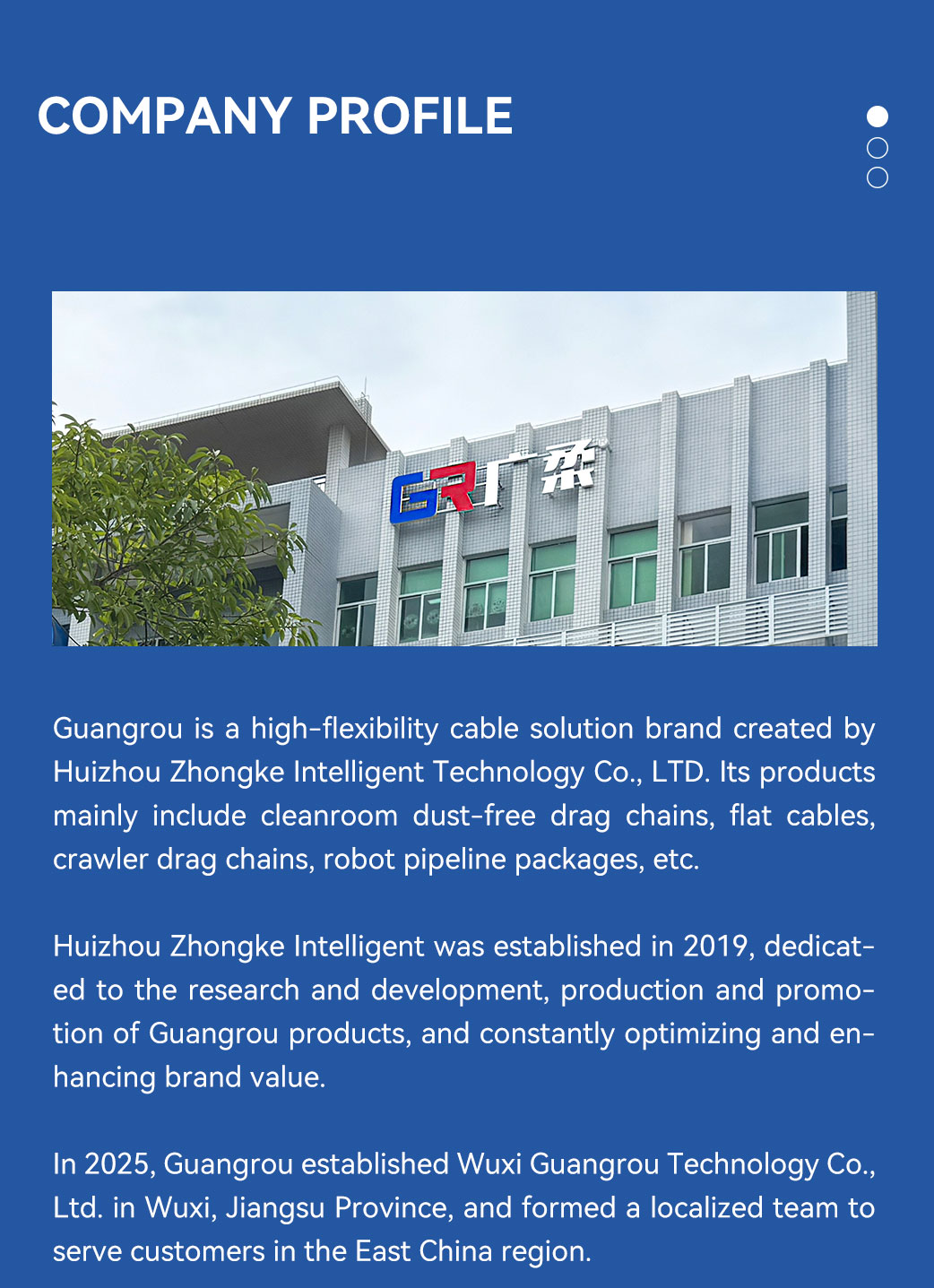Viewport: 934px width, 1288px height.
Task: Jump to the second page indicator dot
Action: pos(878,148)
